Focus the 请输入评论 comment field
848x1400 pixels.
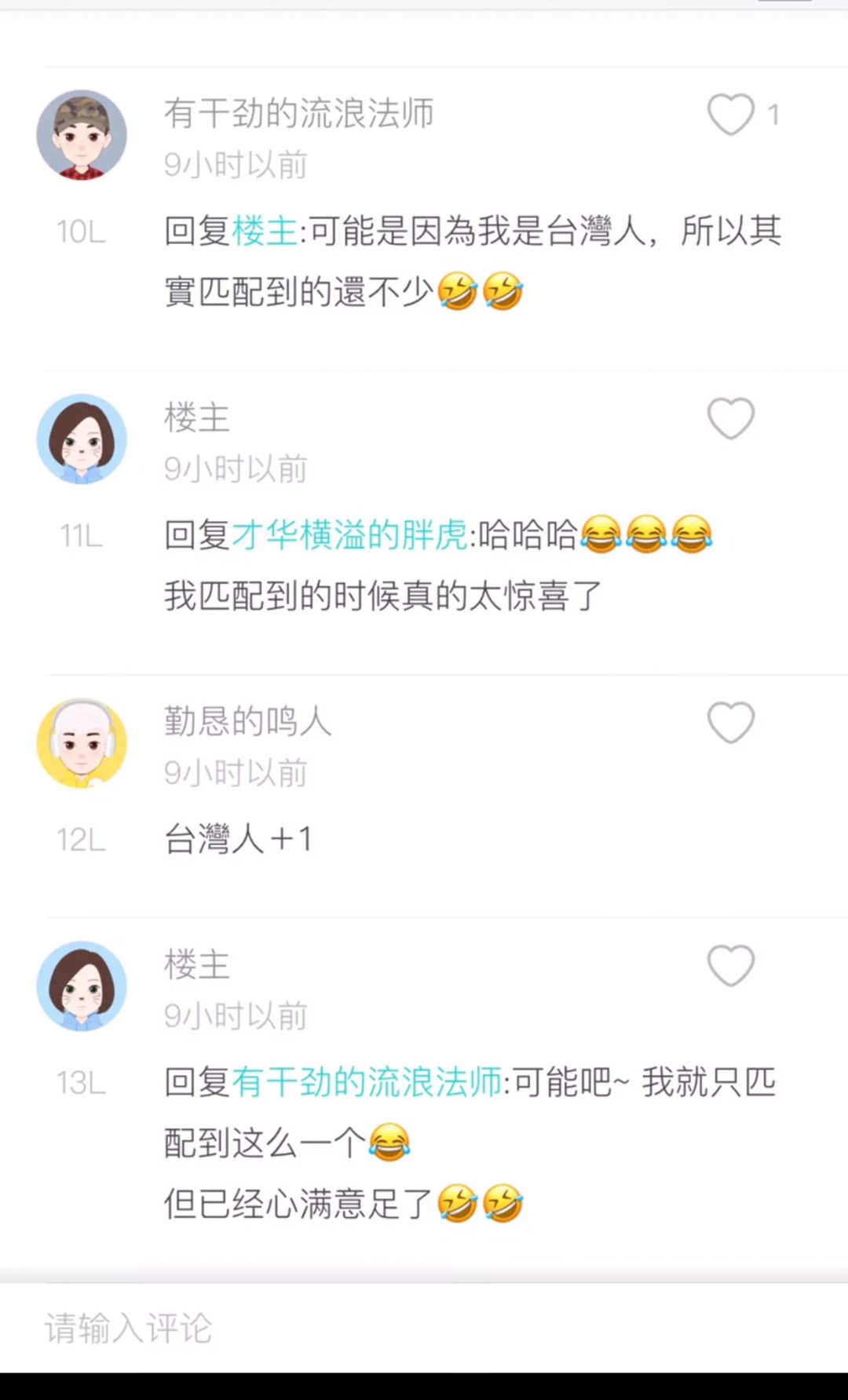[x=424, y=1328]
